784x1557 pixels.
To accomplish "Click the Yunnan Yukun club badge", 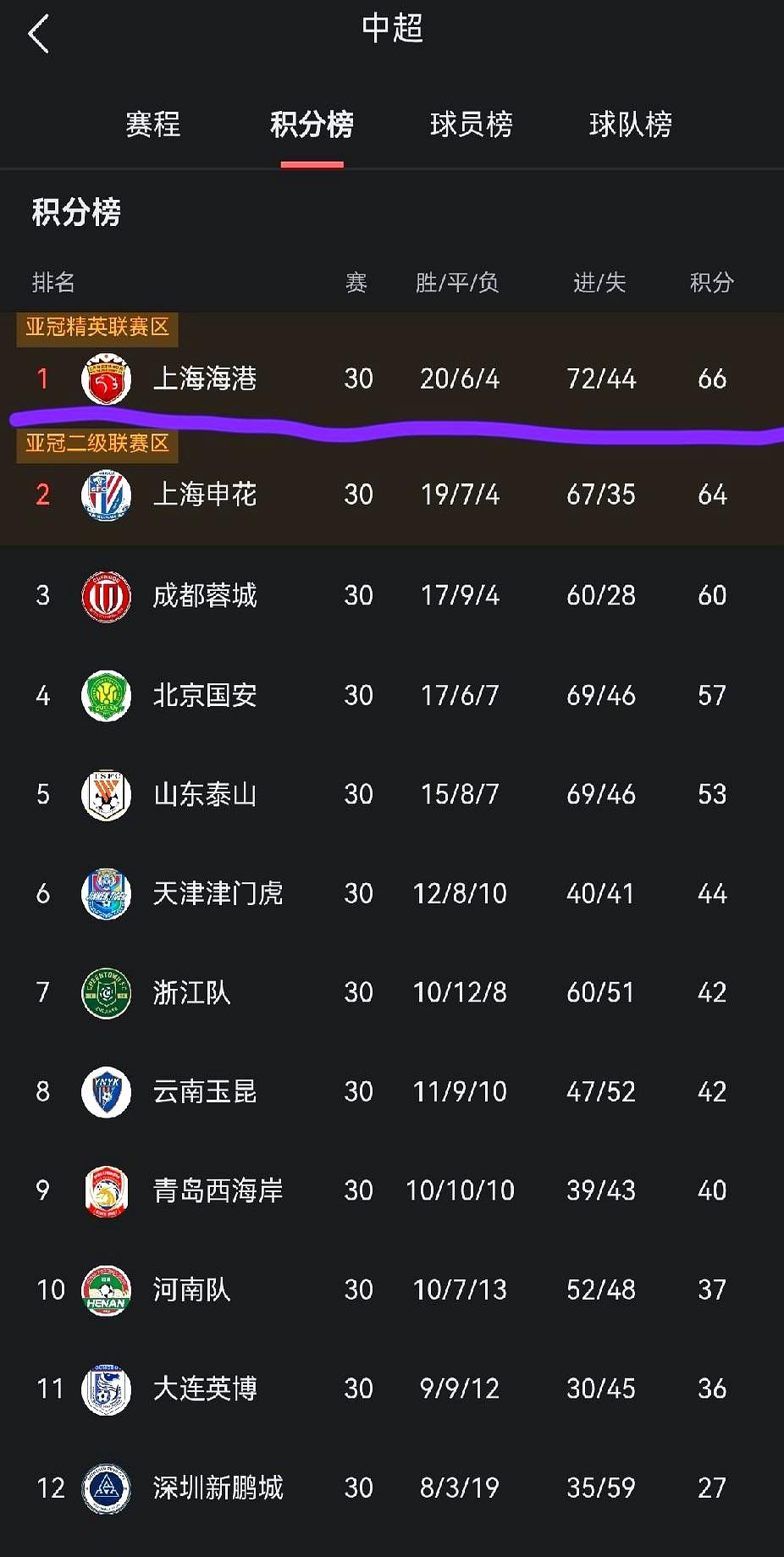I will [x=105, y=1091].
